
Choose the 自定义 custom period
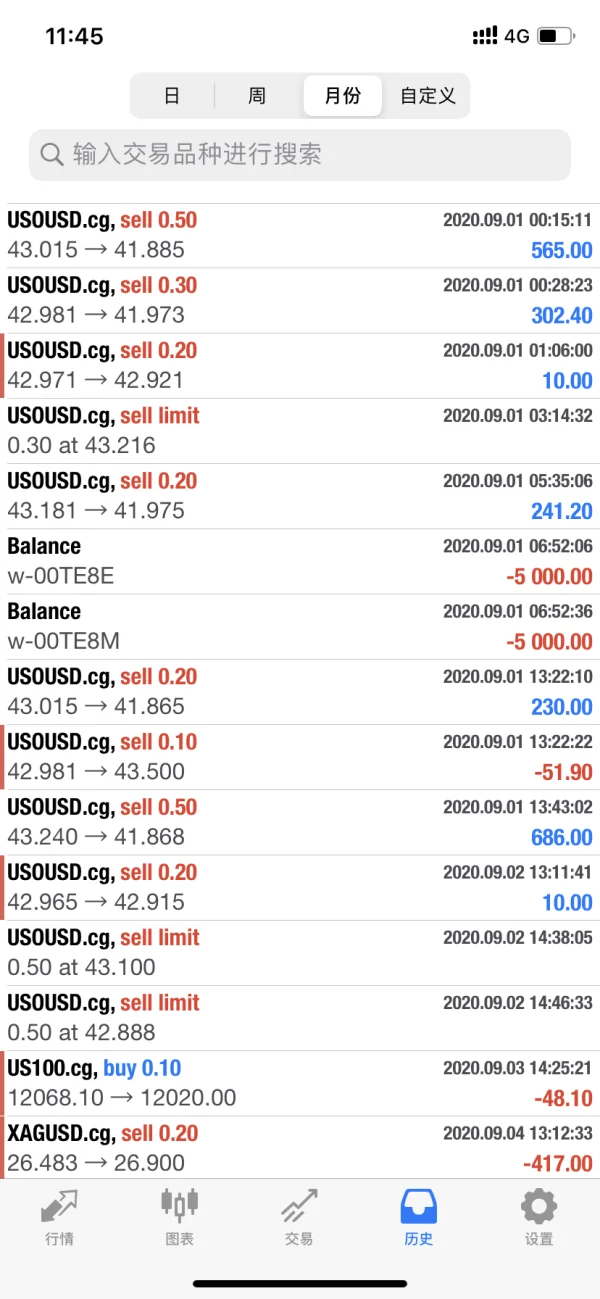pyautogui.click(x=427, y=96)
